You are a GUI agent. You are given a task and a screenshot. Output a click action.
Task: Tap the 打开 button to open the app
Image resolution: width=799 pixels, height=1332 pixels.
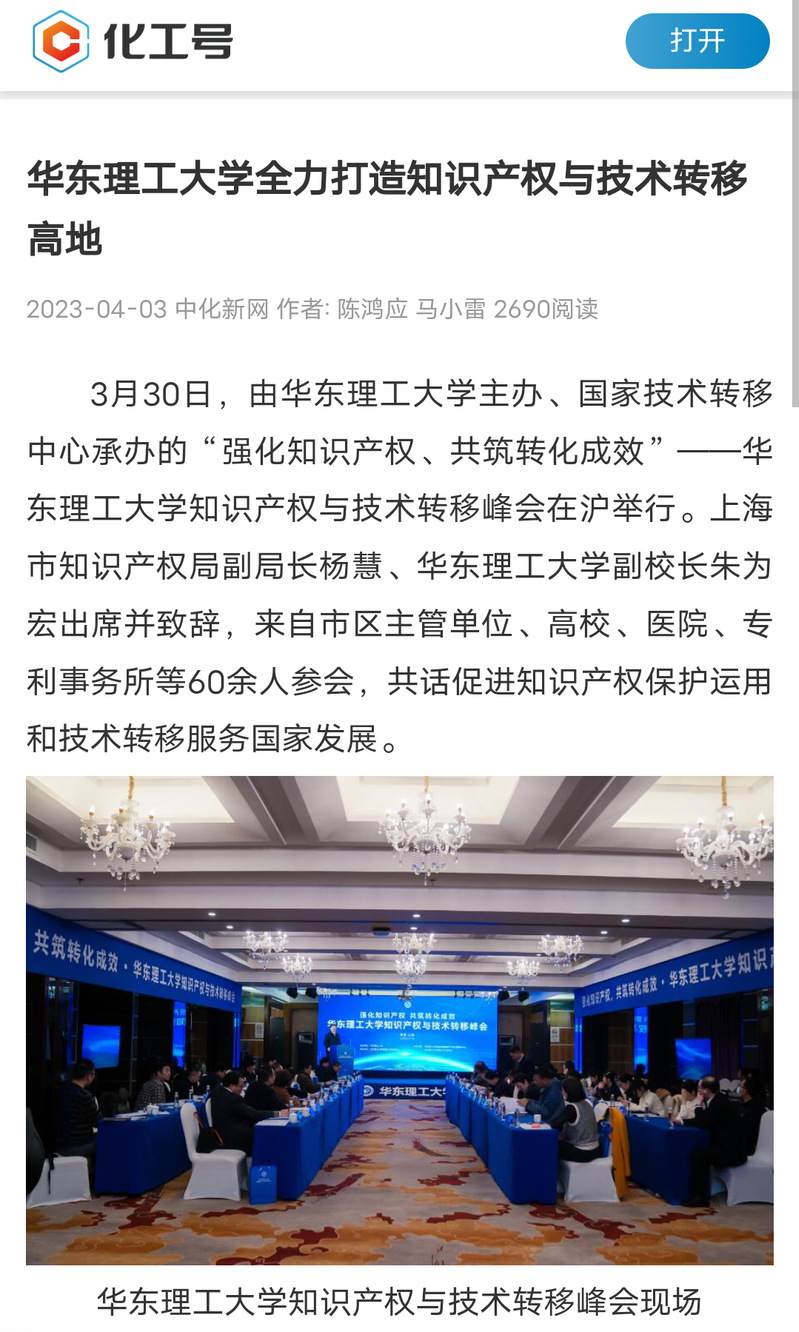(697, 41)
